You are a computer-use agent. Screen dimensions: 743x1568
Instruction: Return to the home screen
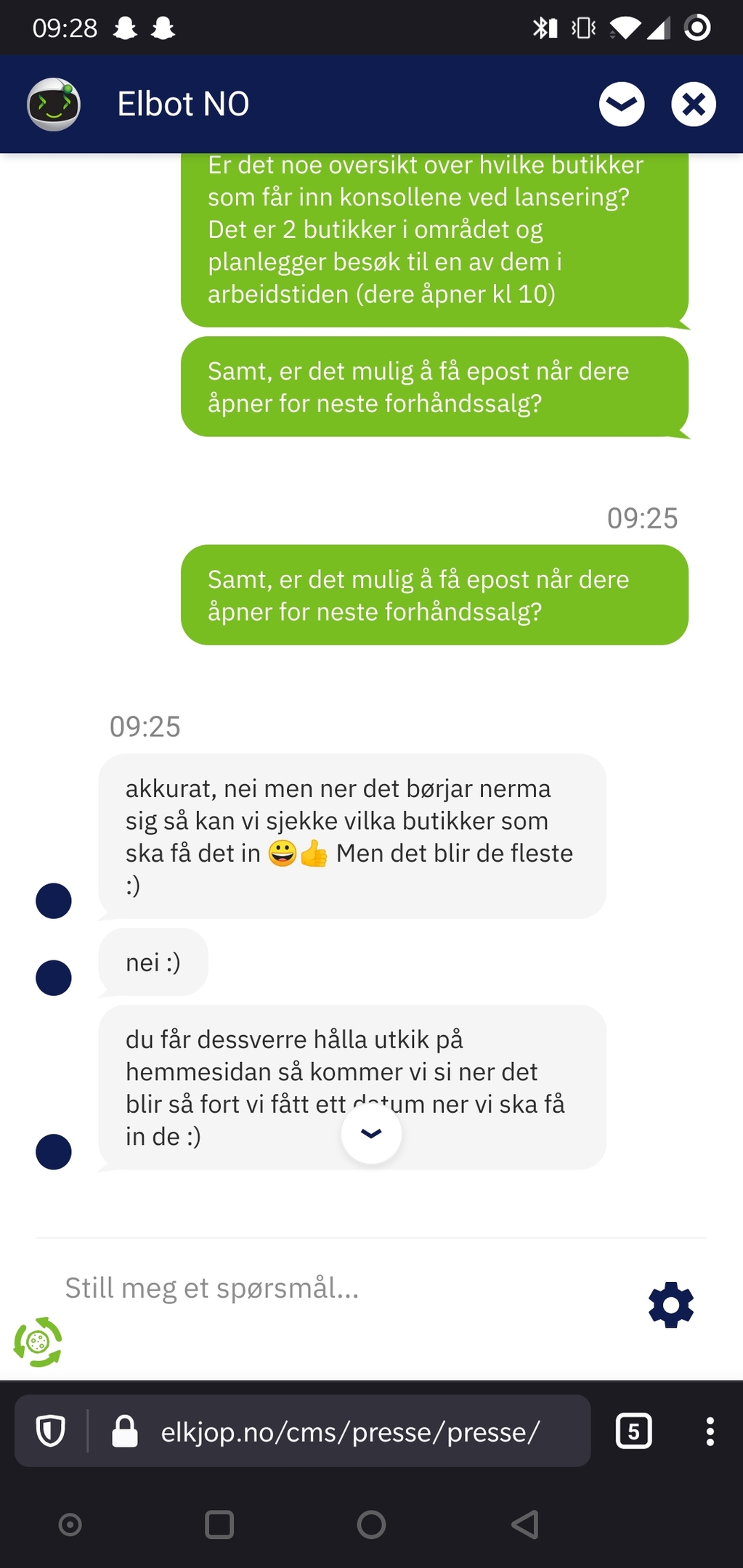point(371,1524)
